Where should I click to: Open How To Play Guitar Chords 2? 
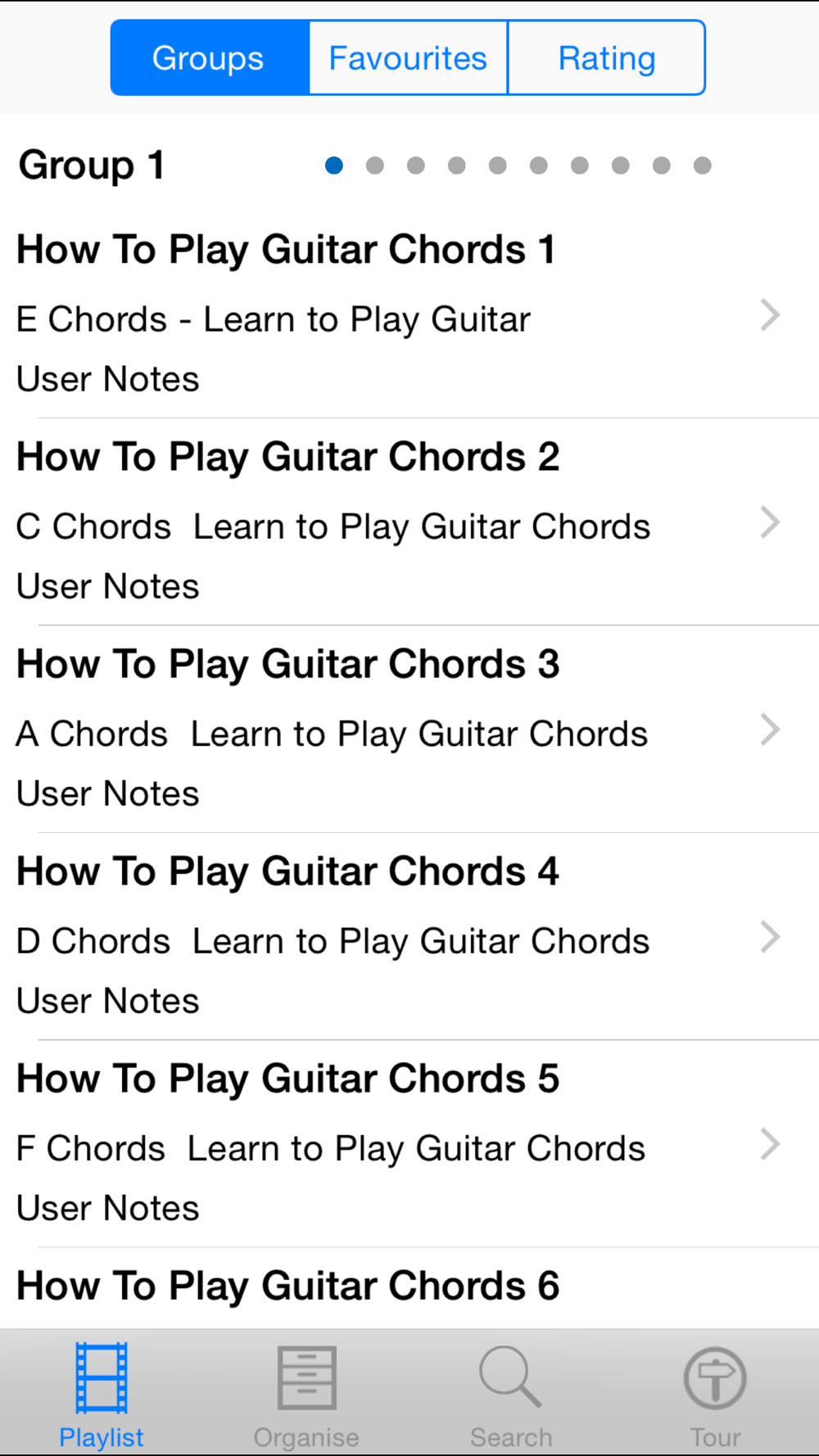click(409, 522)
